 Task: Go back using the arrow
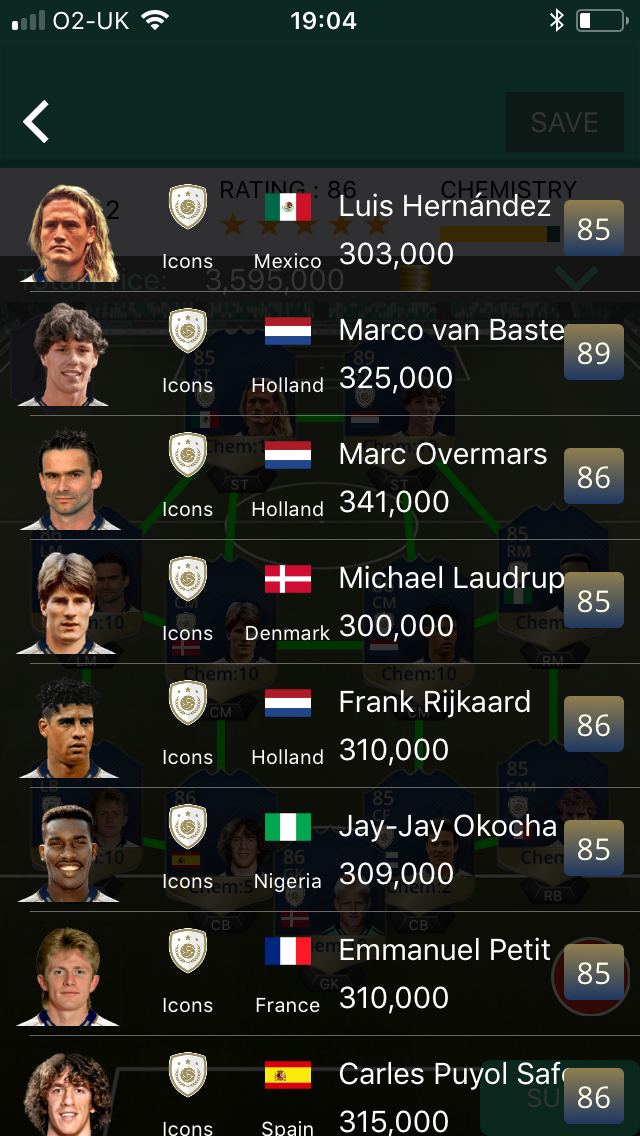point(36,122)
